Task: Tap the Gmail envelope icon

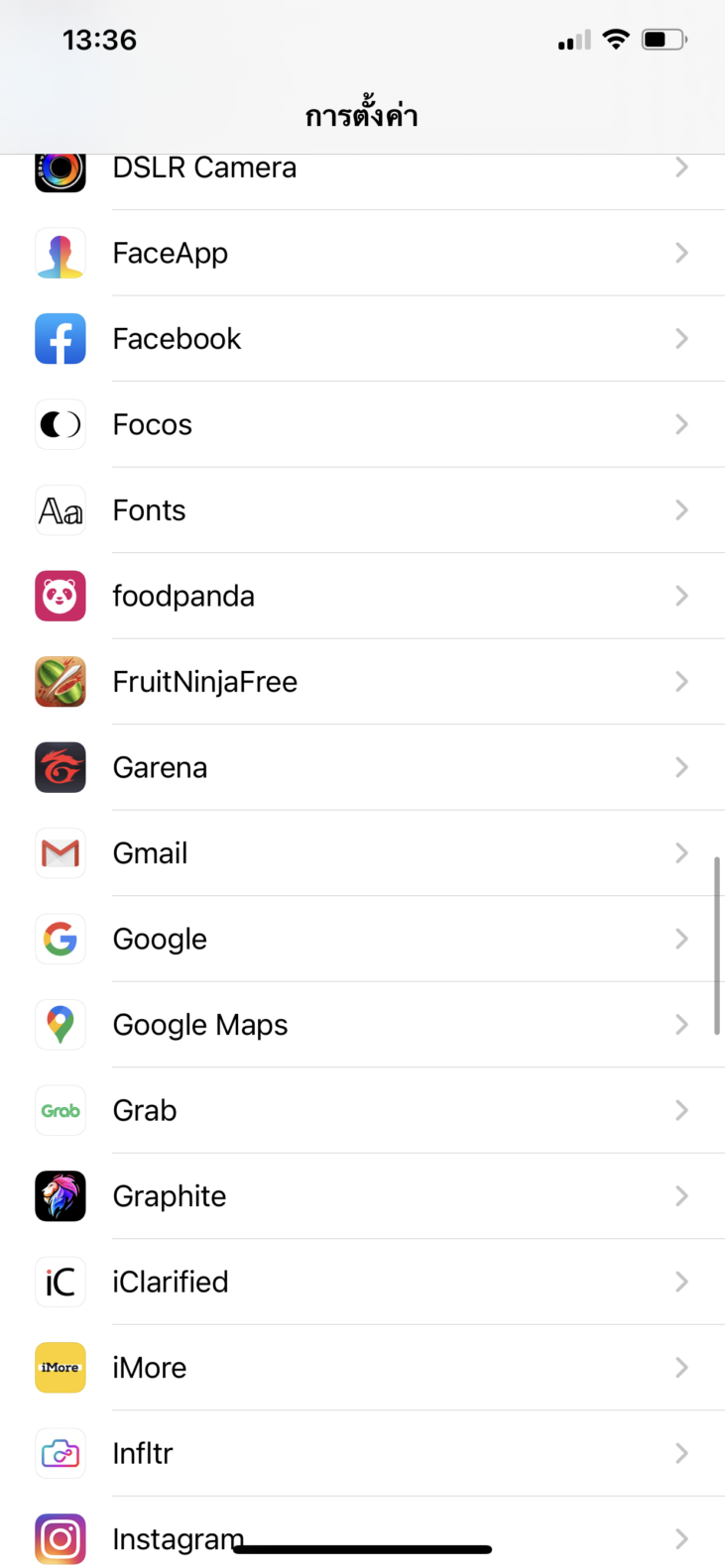Action: 60,852
